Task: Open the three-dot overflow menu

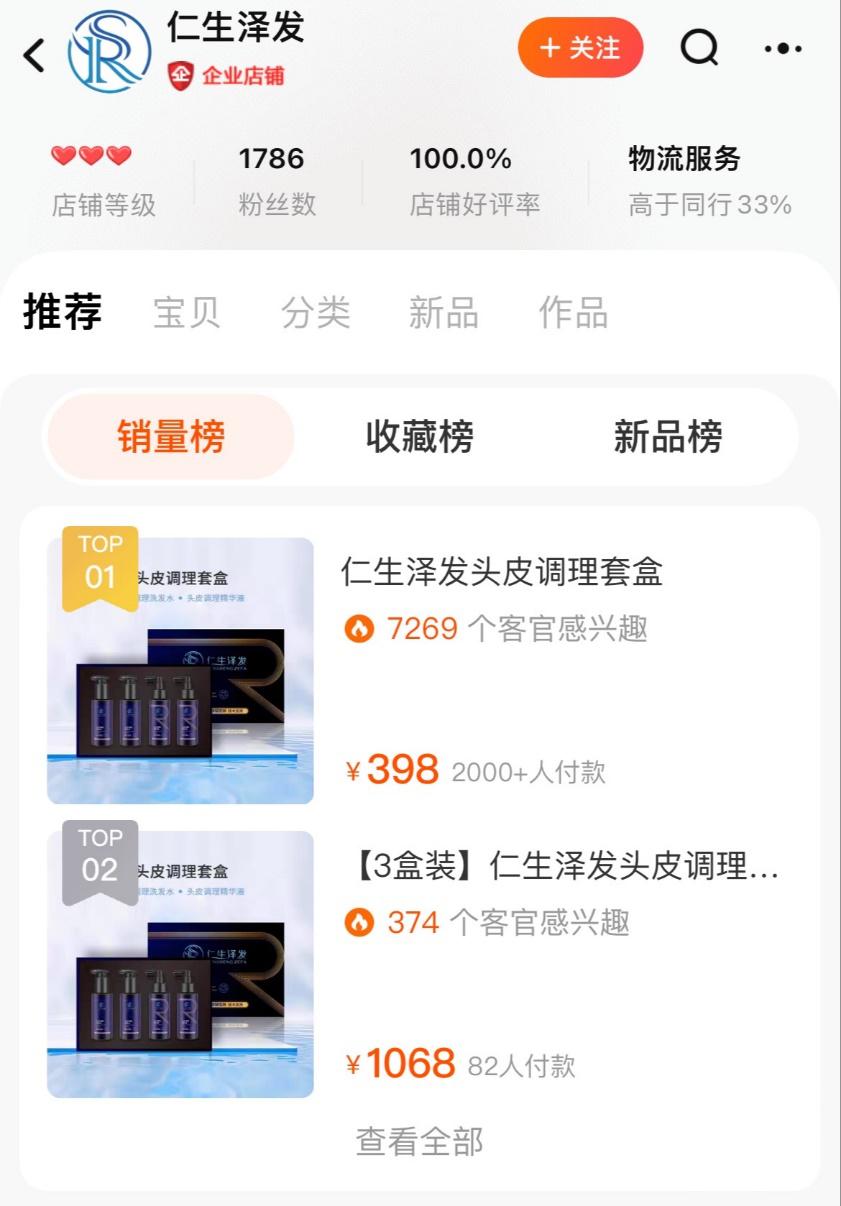Action: [x=782, y=48]
